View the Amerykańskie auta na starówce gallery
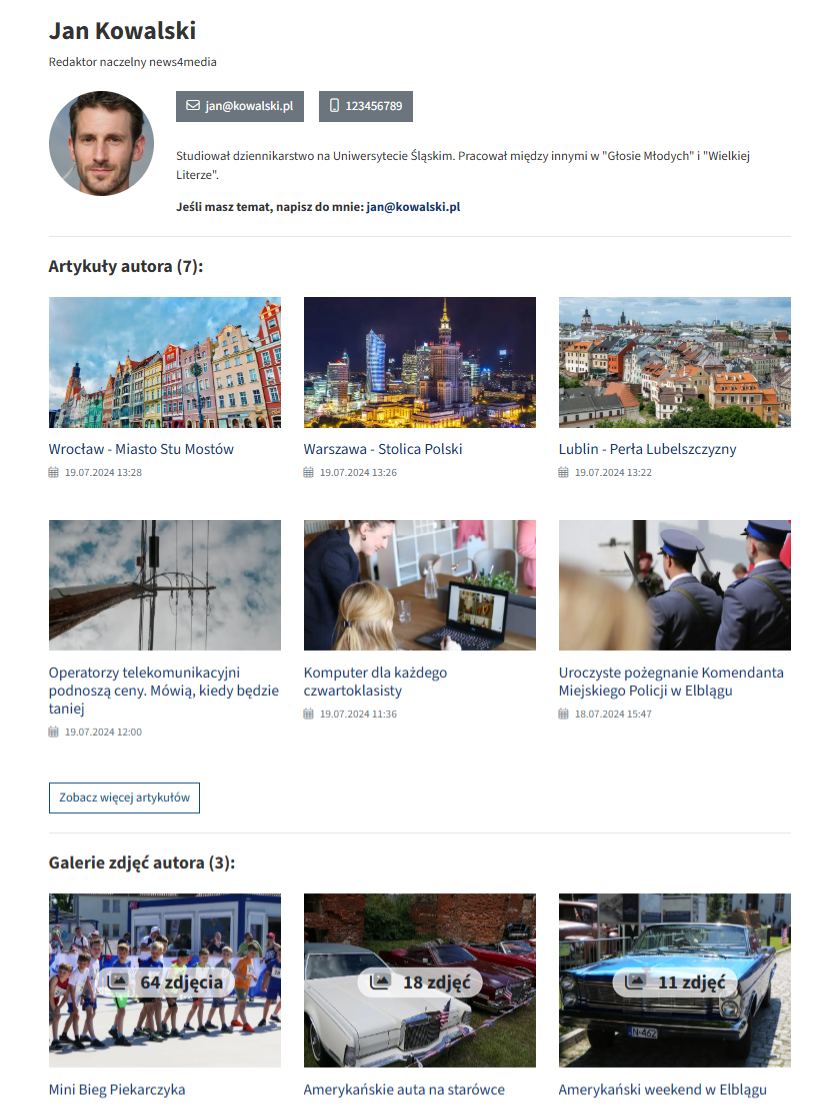Image resolution: width=815 pixels, height=1111 pixels. [x=404, y=1089]
